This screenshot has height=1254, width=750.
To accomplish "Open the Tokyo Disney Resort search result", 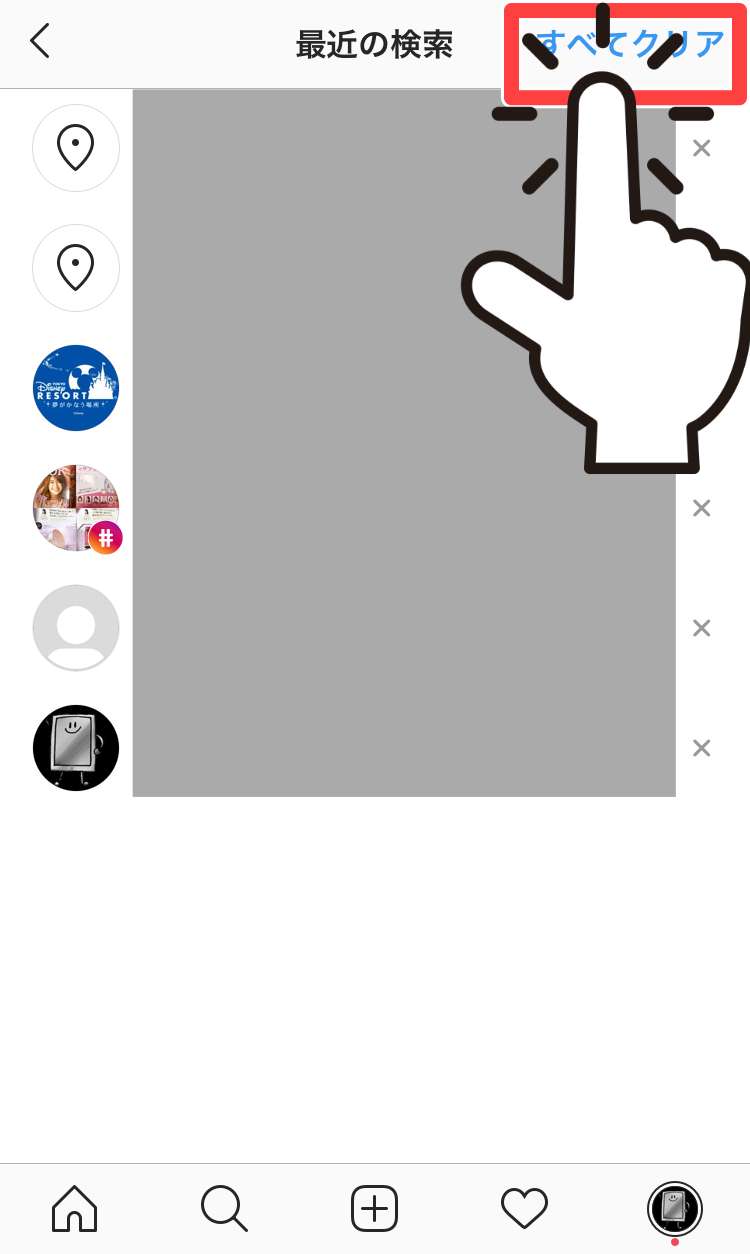I will pyautogui.click(x=76, y=388).
